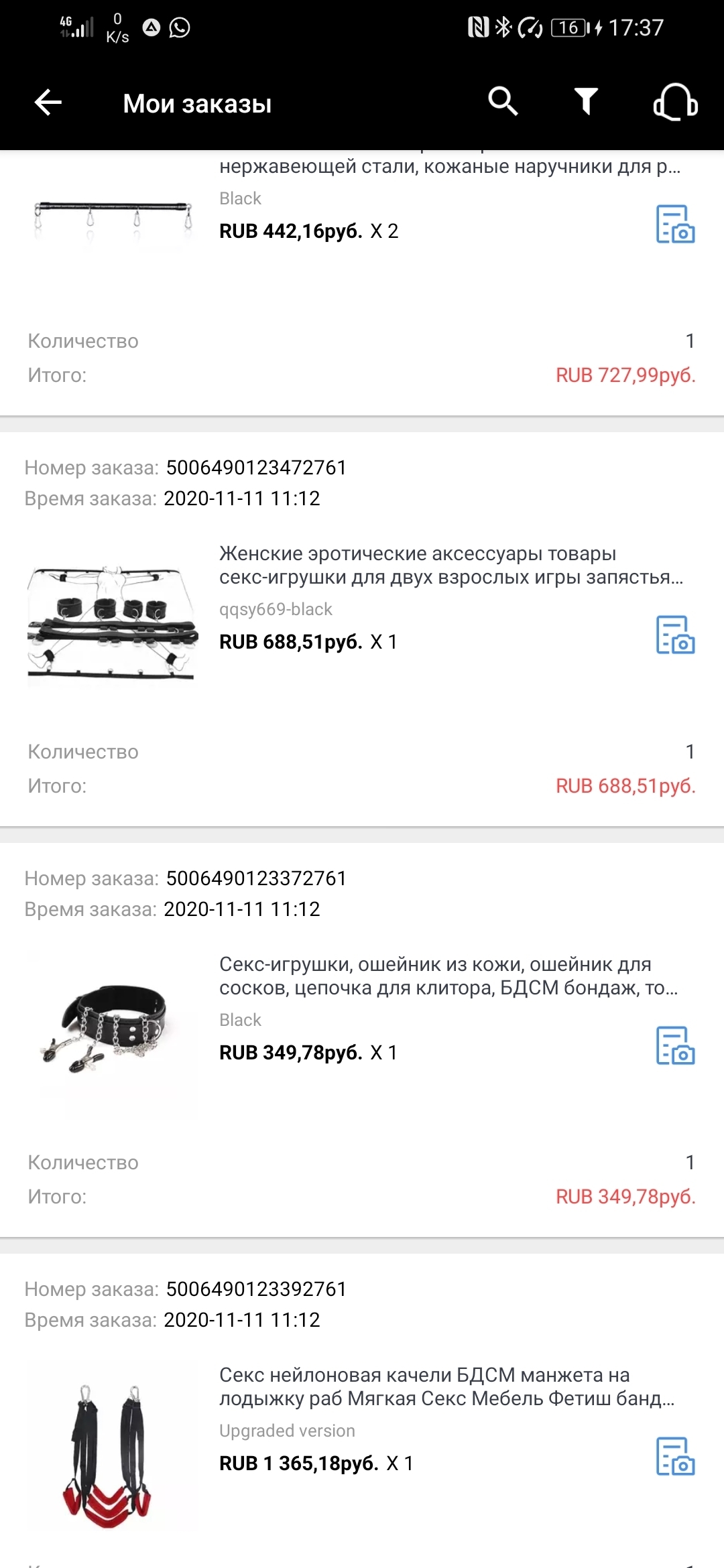Open order 5006490123472761
This screenshot has width=724, height=1568.
point(362,629)
